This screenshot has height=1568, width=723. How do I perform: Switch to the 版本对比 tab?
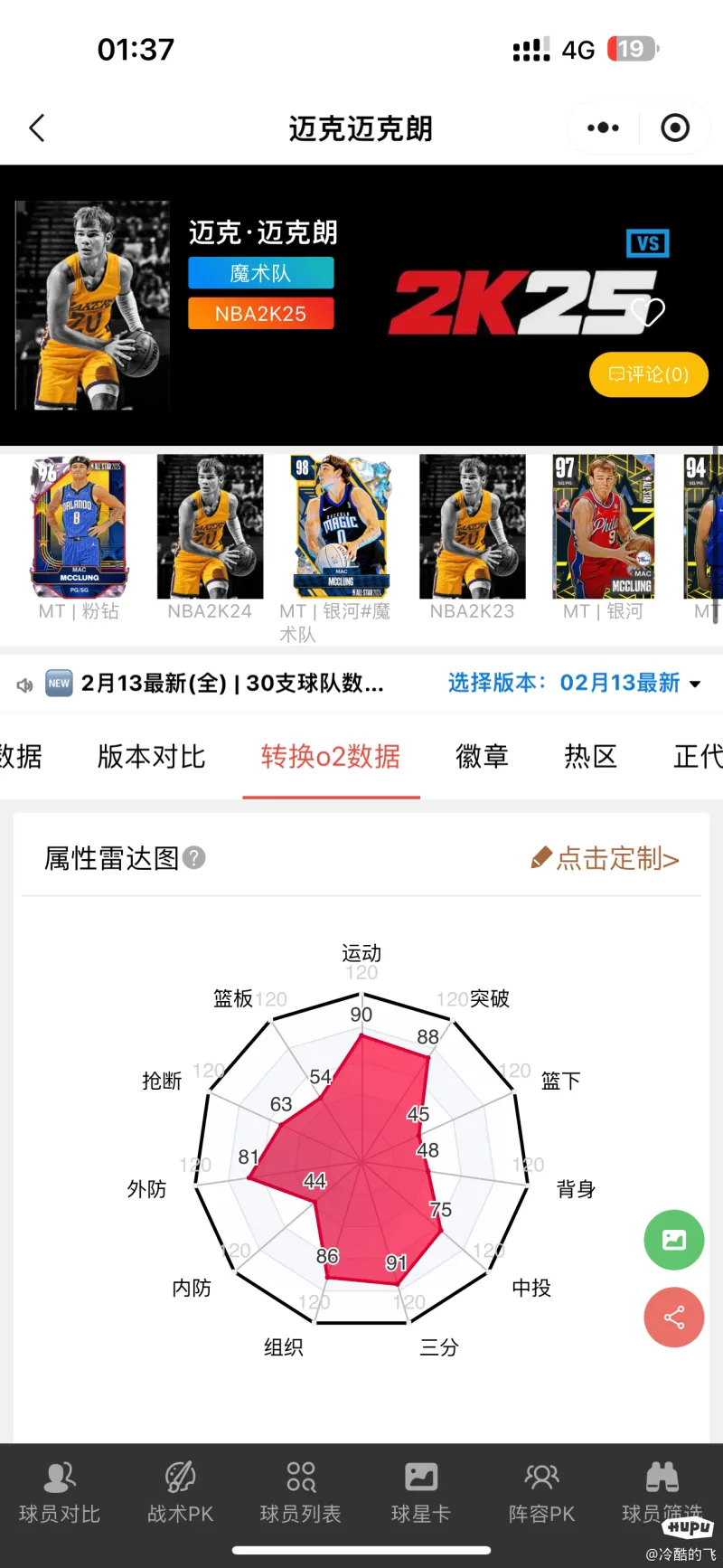[152, 756]
